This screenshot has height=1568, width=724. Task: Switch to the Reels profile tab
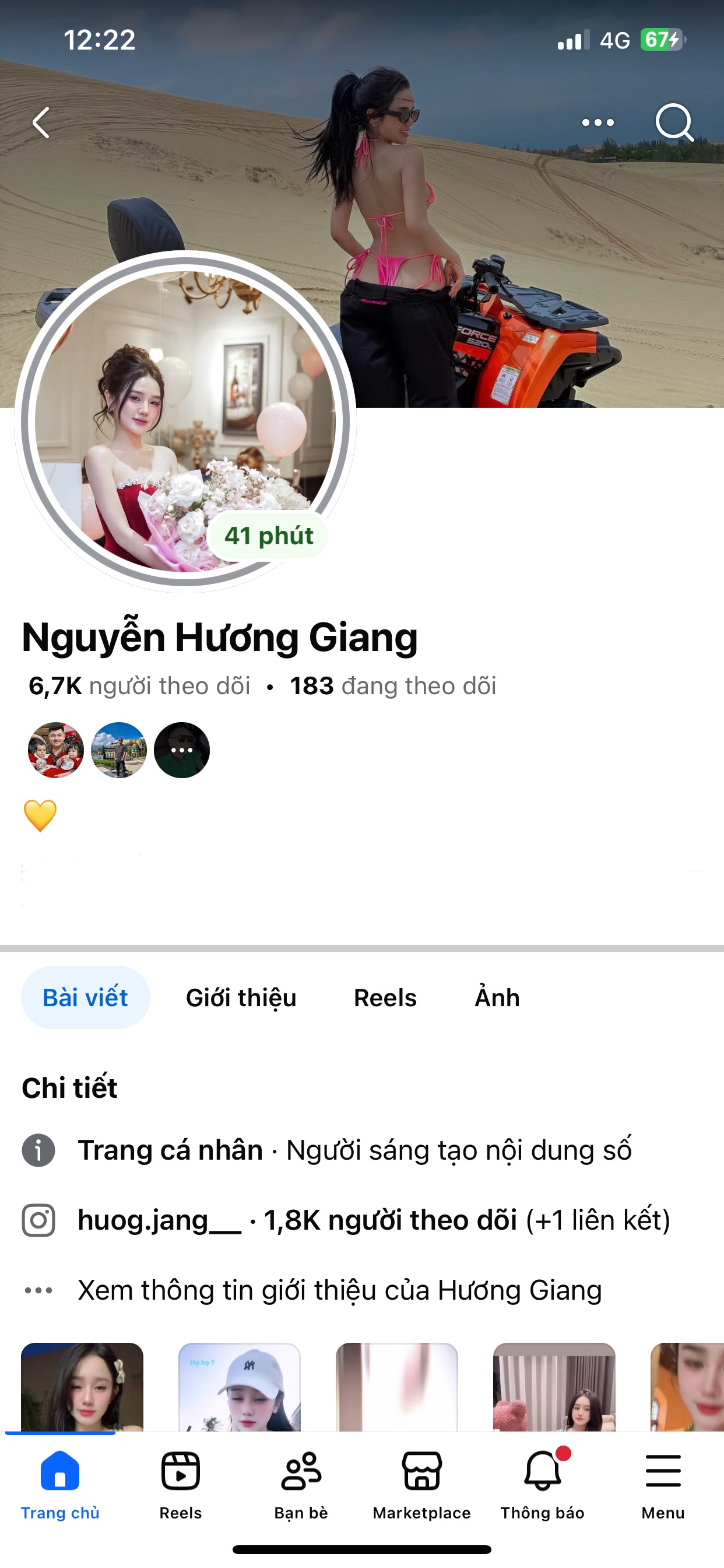[385, 998]
